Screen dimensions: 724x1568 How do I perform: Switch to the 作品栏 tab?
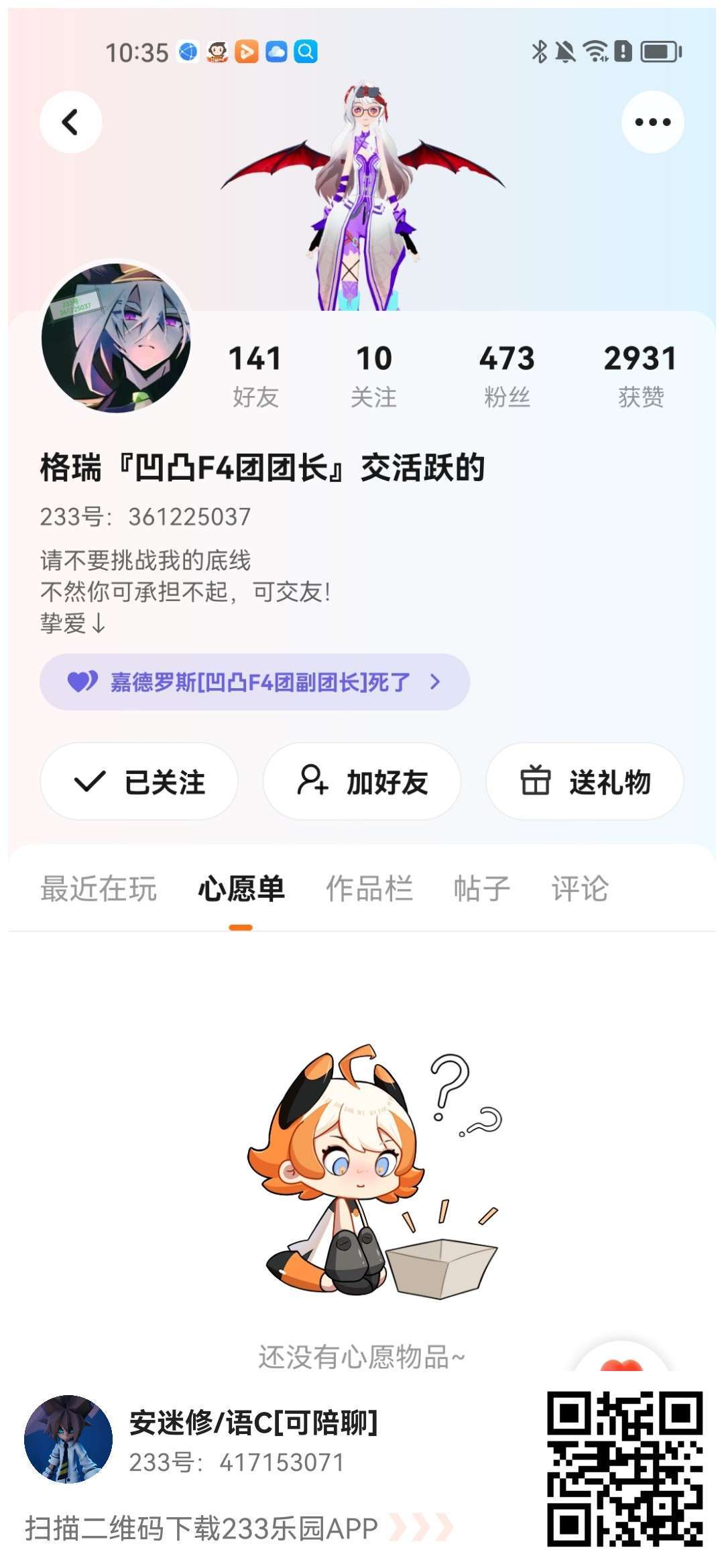[369, 889]
